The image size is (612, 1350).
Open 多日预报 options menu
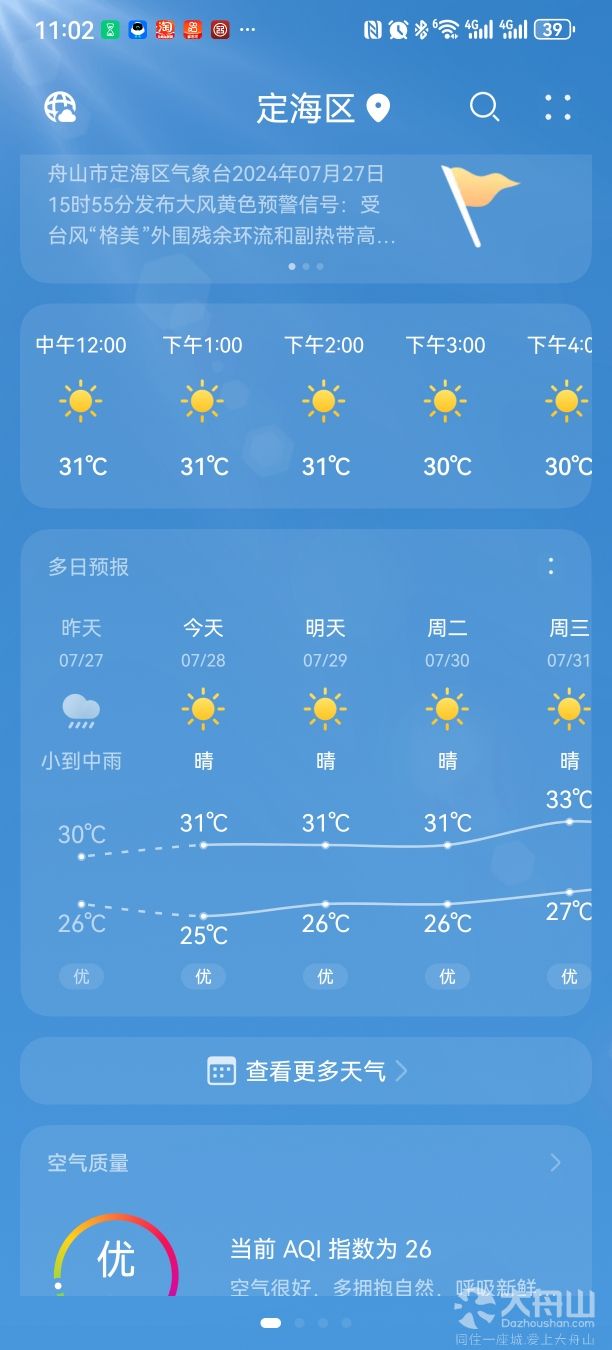[x=551, y=567]
